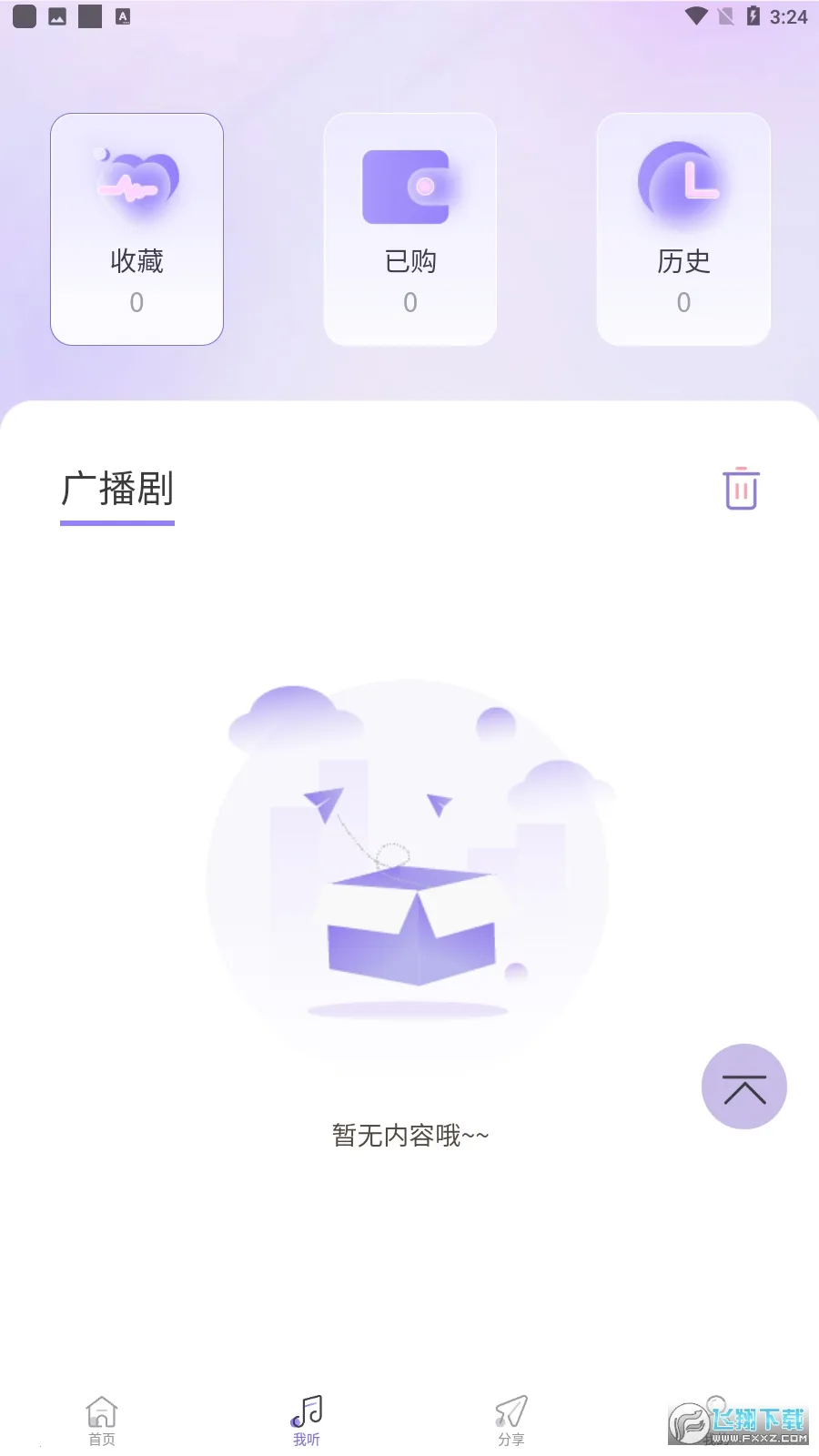The image size is (819, 1456).
Task: Open the 收藏 favorites card
Action: [136, 229]
